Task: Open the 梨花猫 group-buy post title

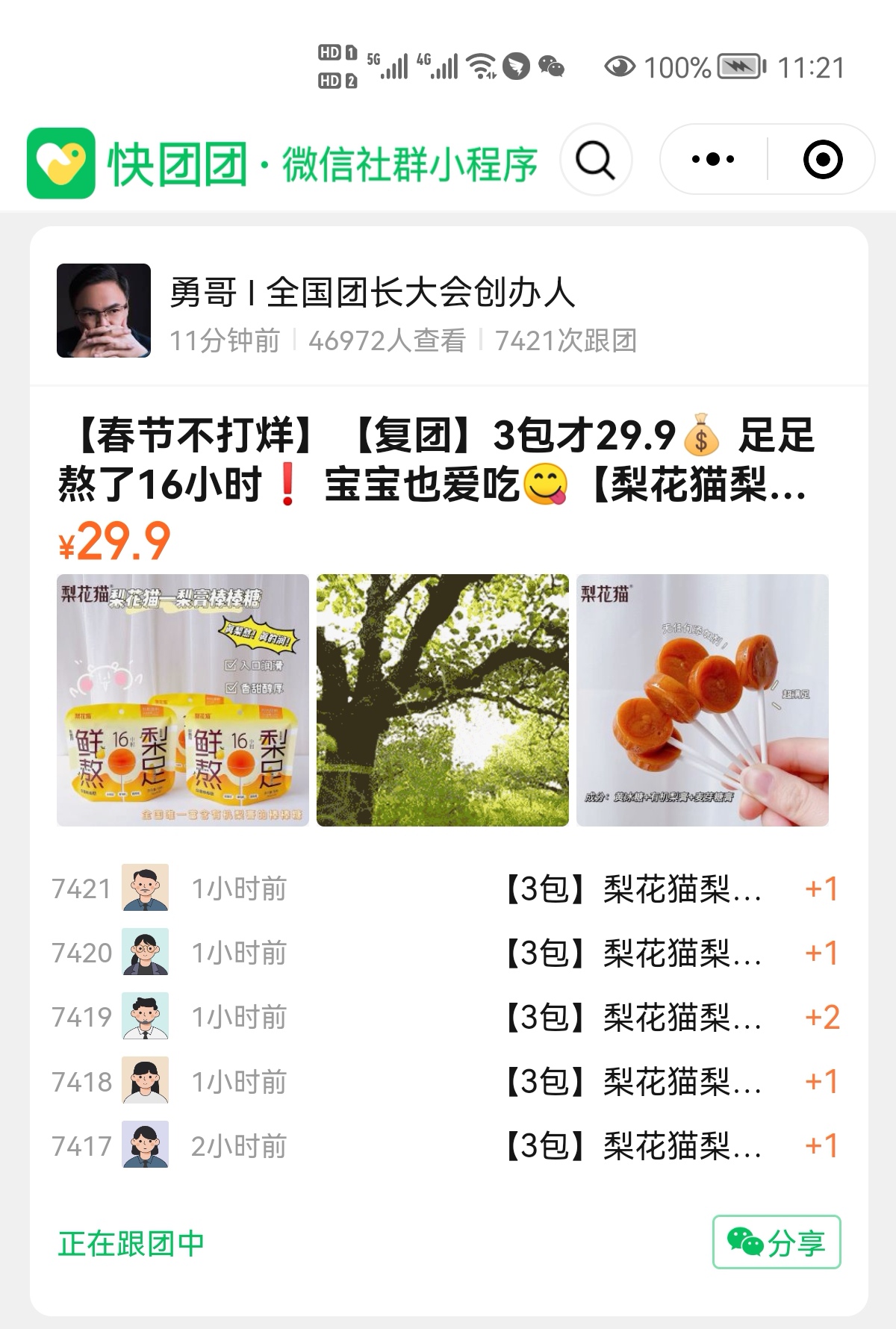Action: [437, 459]
